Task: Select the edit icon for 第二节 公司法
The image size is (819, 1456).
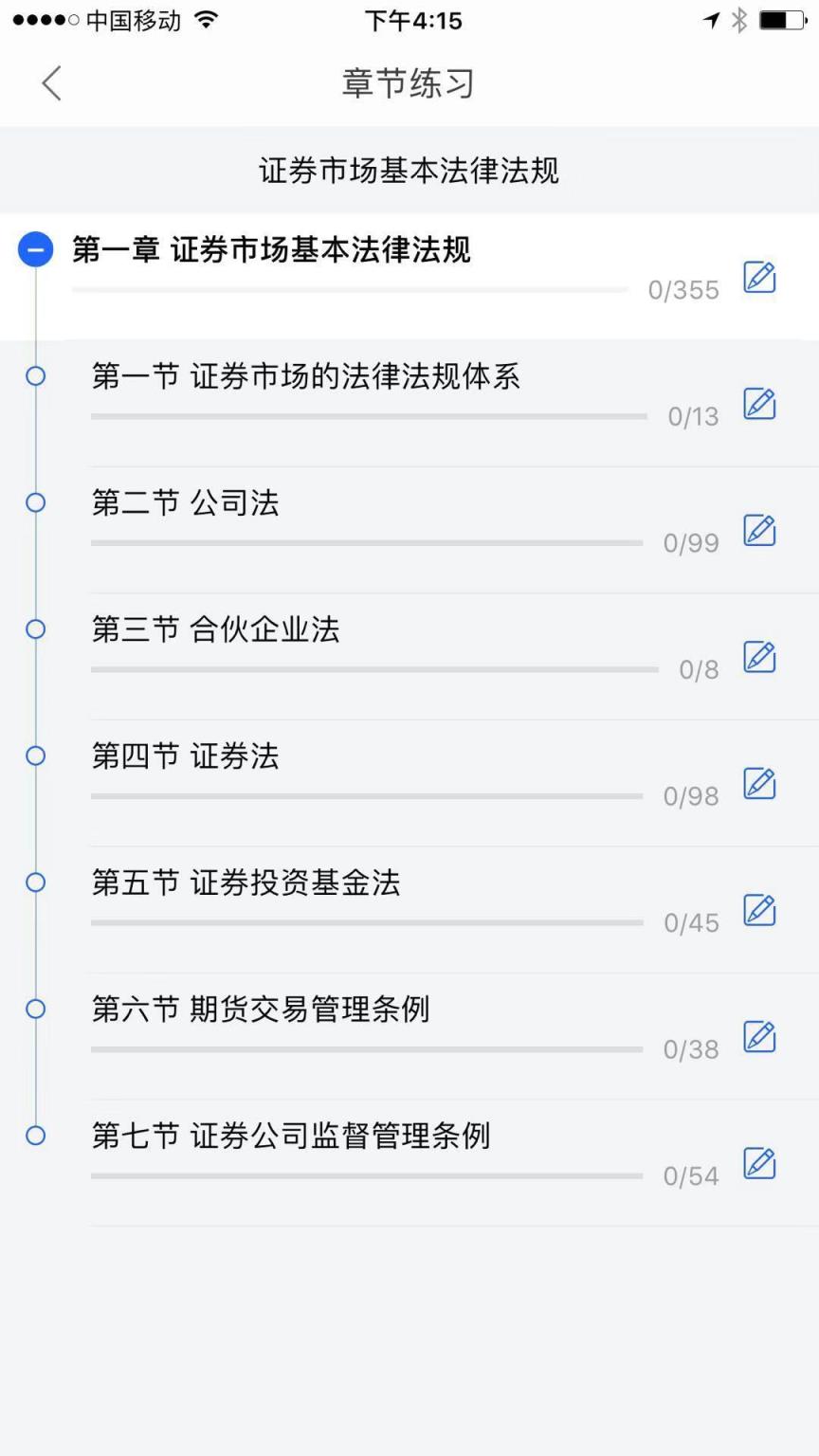Action: [759, 532]
